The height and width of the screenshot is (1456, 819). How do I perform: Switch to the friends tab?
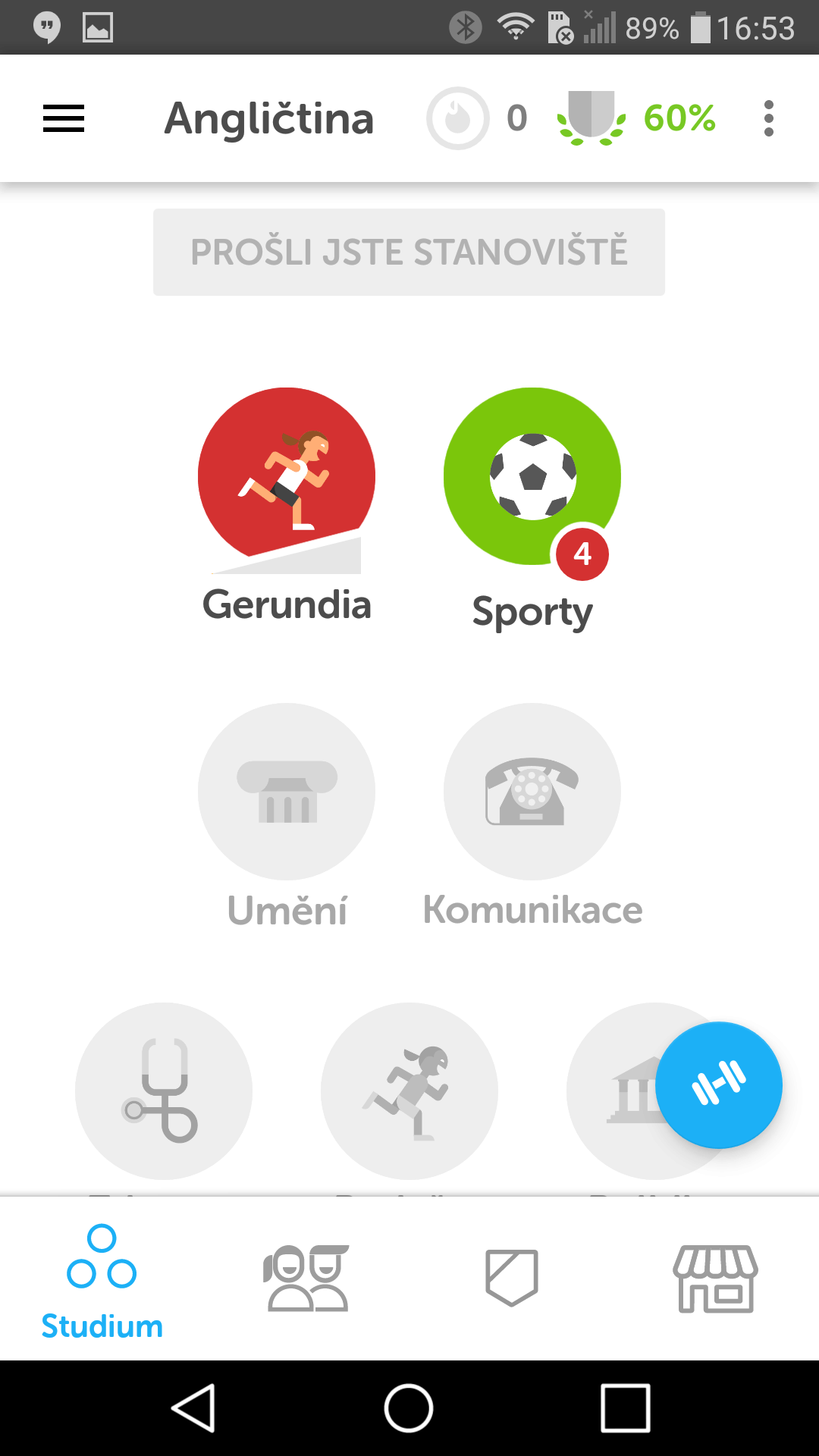(307, 1279)
